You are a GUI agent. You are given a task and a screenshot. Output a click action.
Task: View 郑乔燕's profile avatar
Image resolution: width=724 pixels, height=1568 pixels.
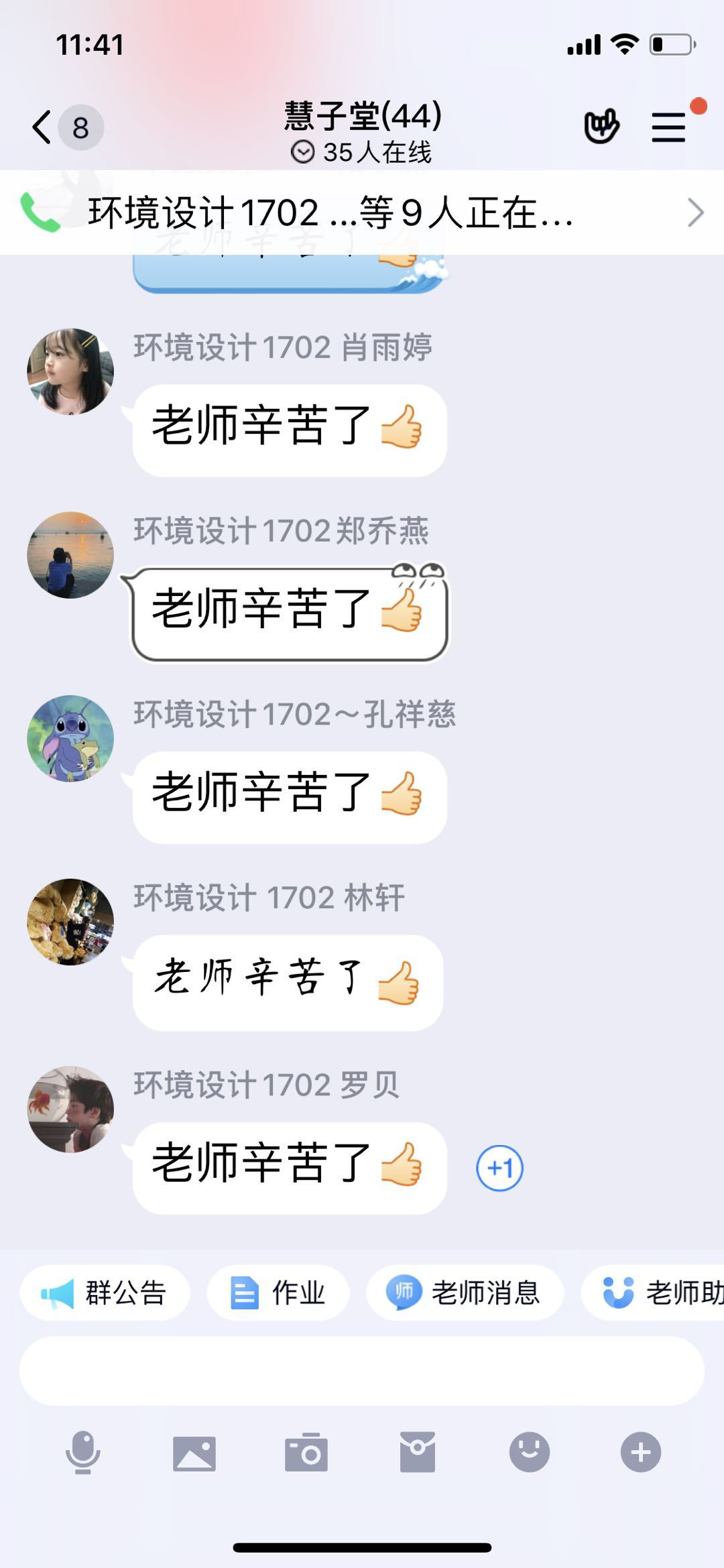(x=70, y=555)
